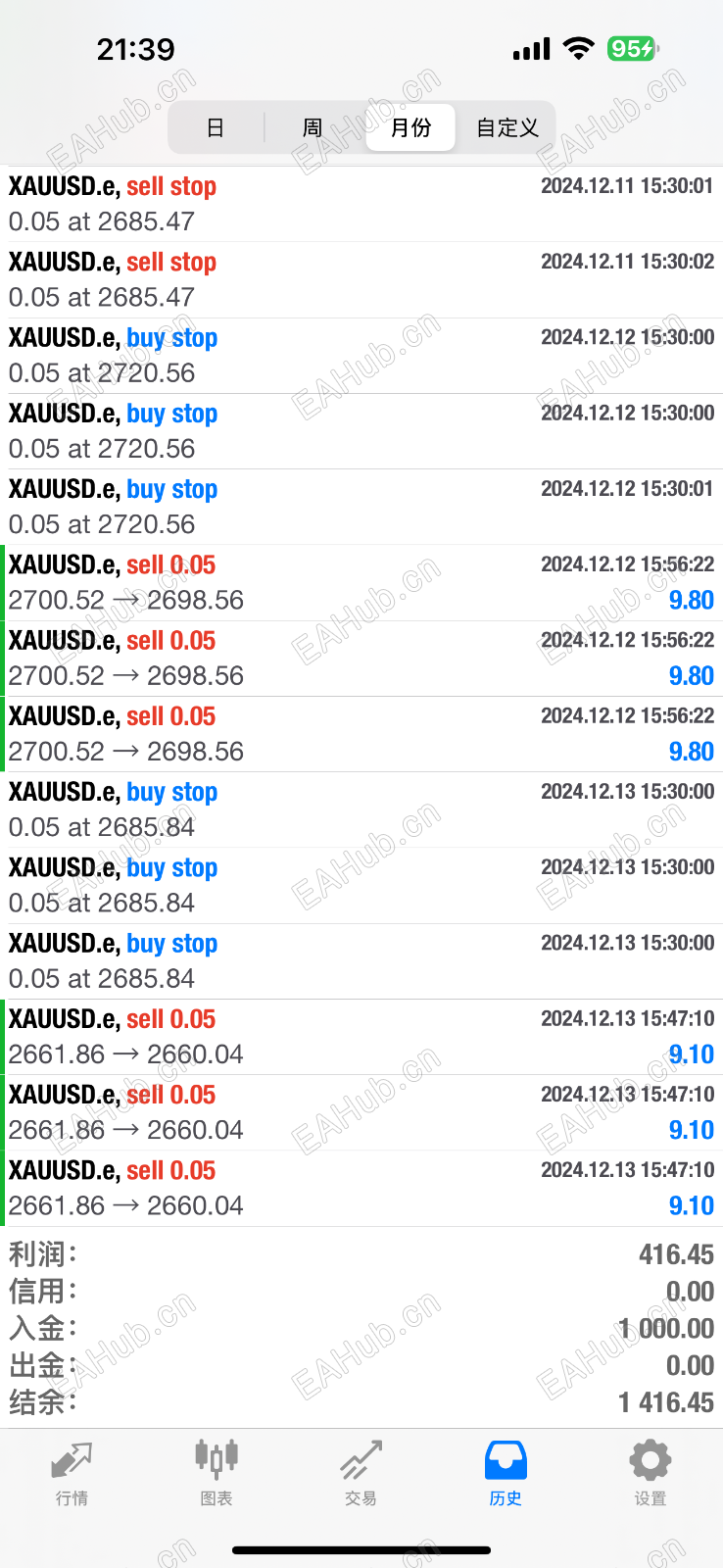Expand the sell stop order at 15:30:01

(x=361, y=204)
